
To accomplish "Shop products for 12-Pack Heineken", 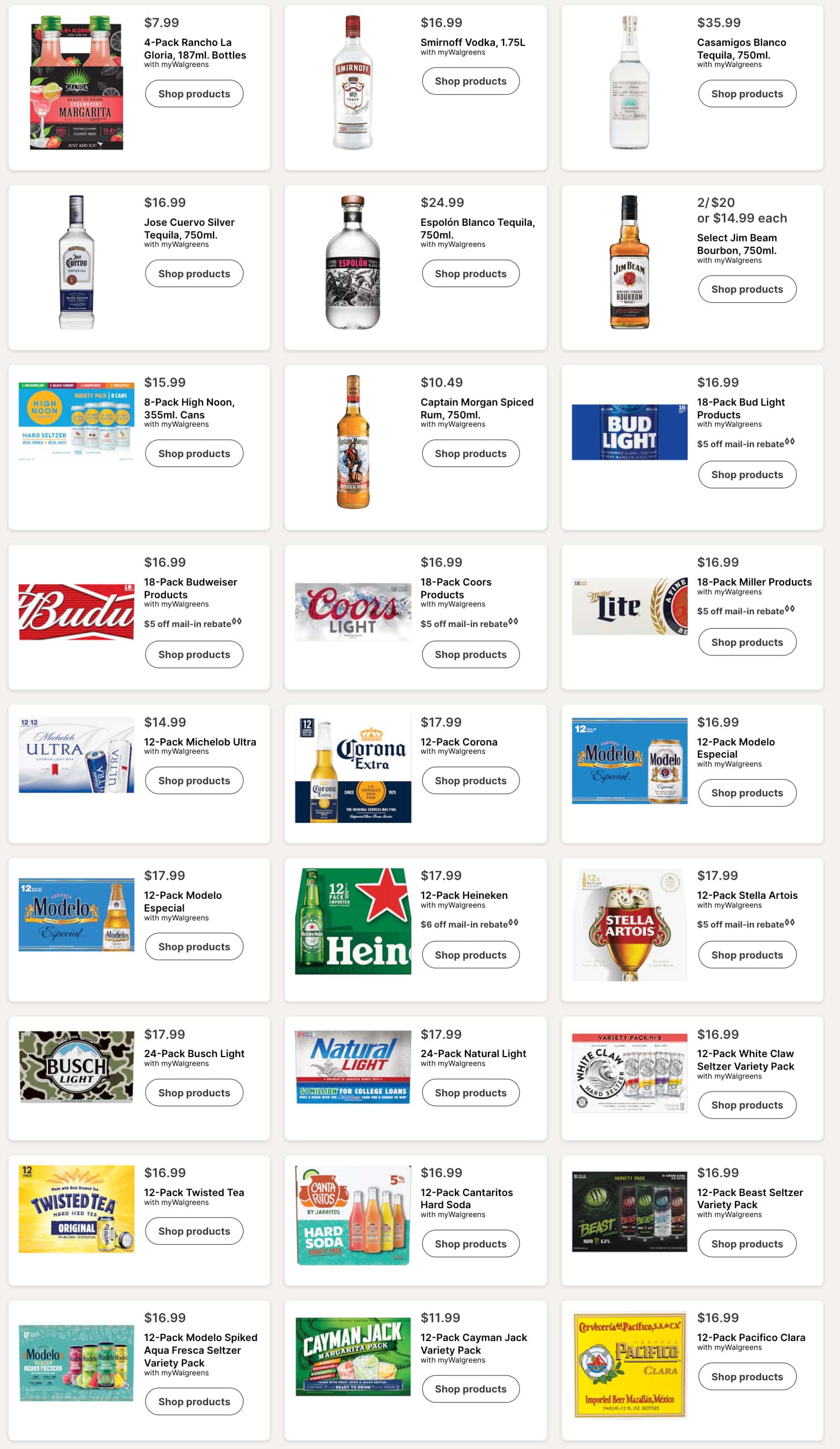I will (470, 955).
